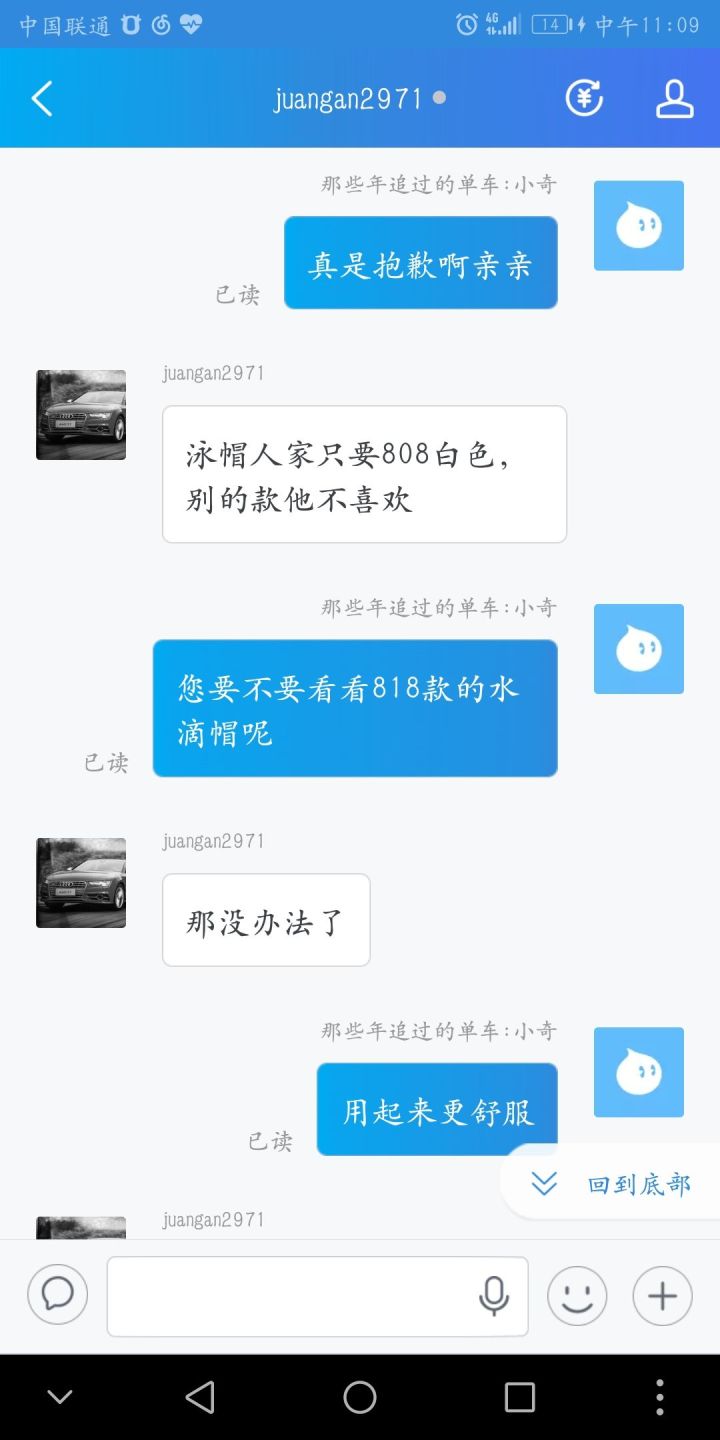Focus the message text input box
This screenshot has height=1440, width=720.
coord(290,1296)
